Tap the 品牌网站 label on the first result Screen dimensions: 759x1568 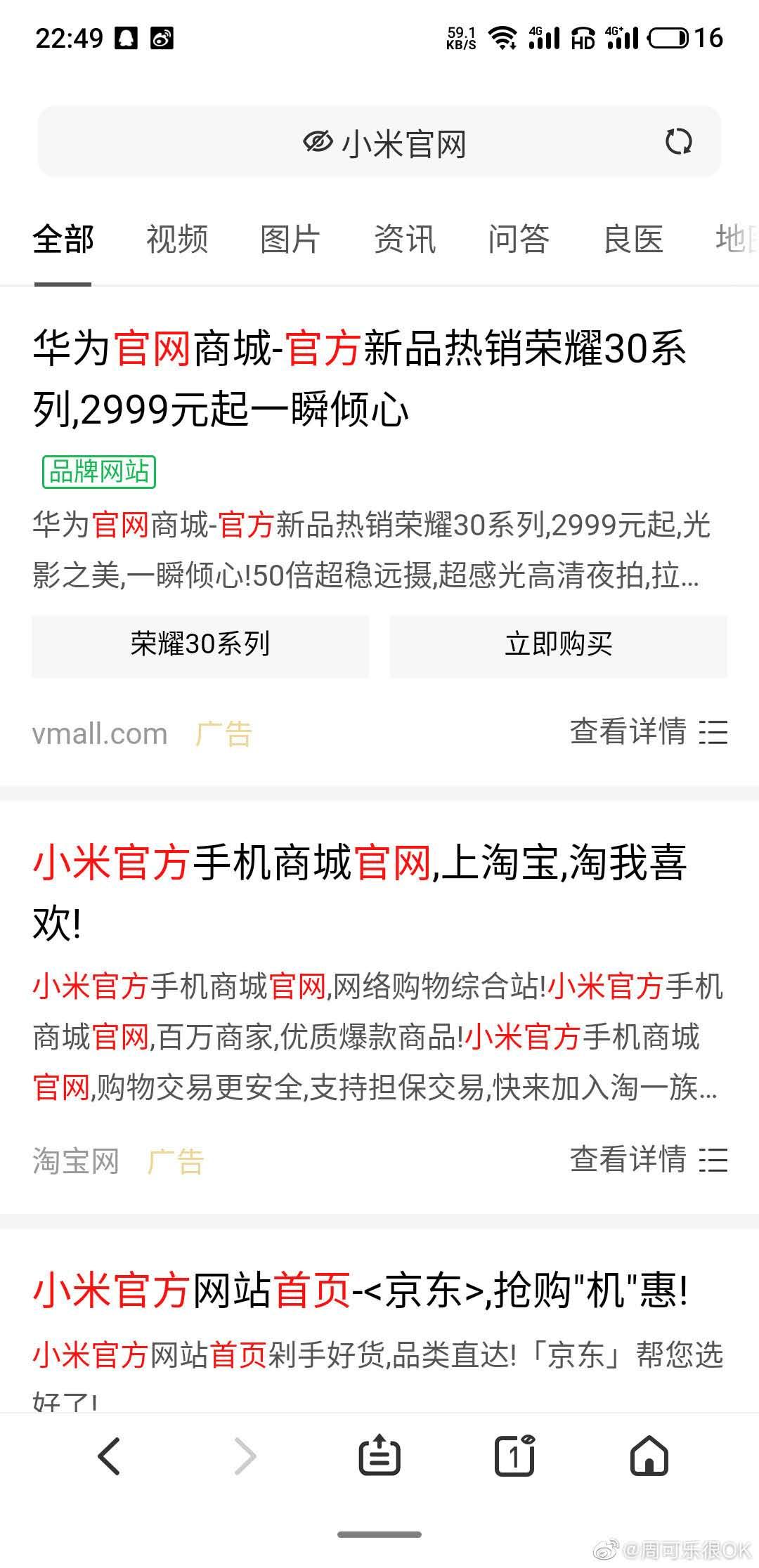click(100, 472)
